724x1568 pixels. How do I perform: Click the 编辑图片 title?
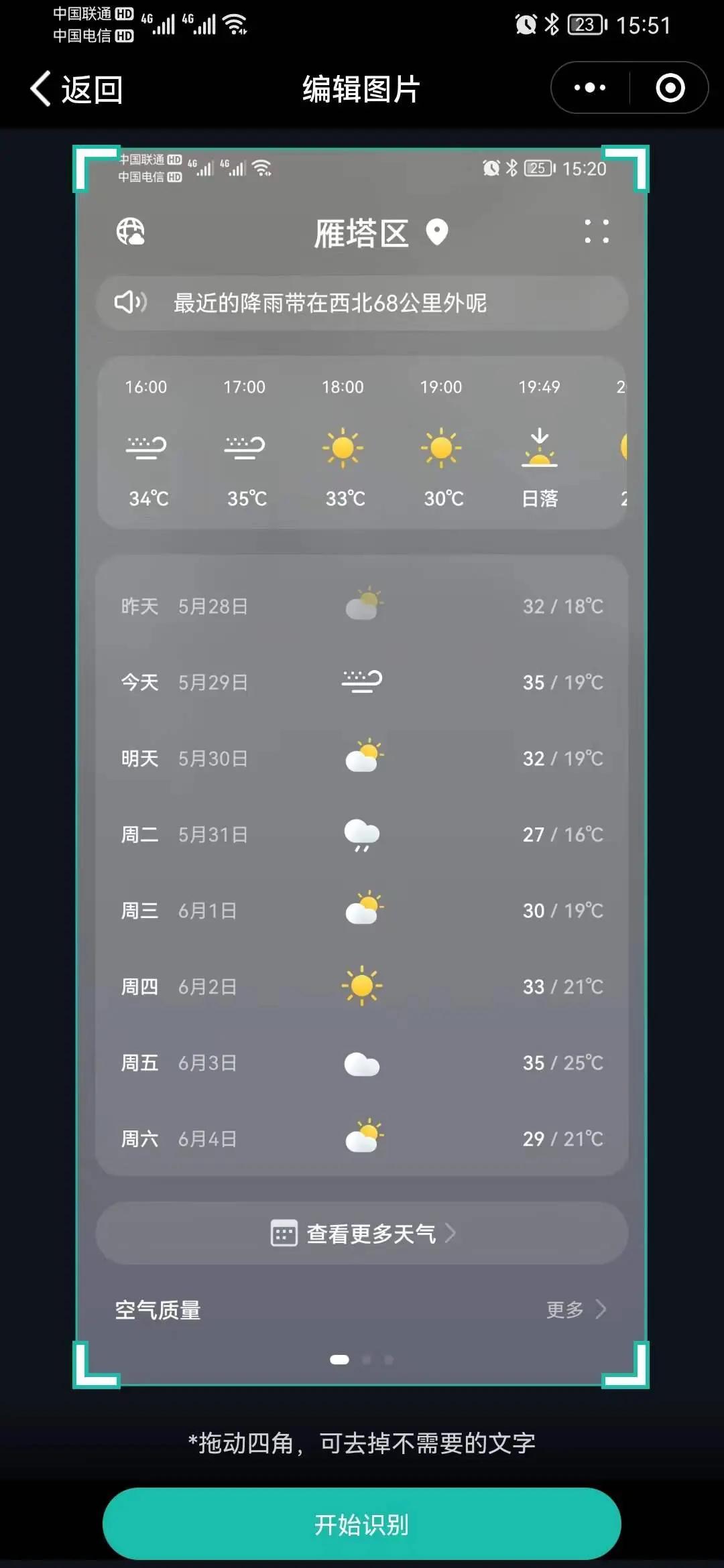click(360, 90)
